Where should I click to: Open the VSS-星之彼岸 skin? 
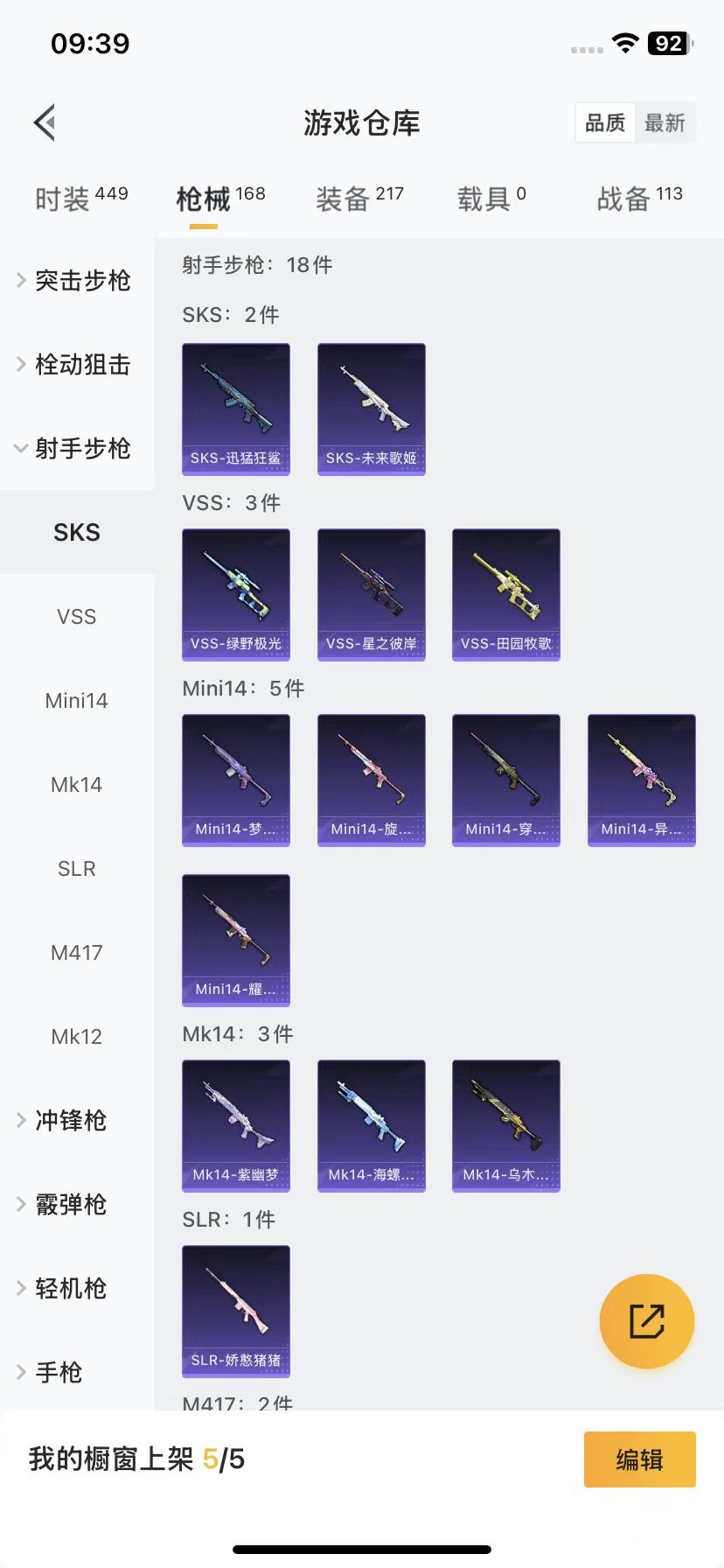pyautogui.click(x=371, y=594)
